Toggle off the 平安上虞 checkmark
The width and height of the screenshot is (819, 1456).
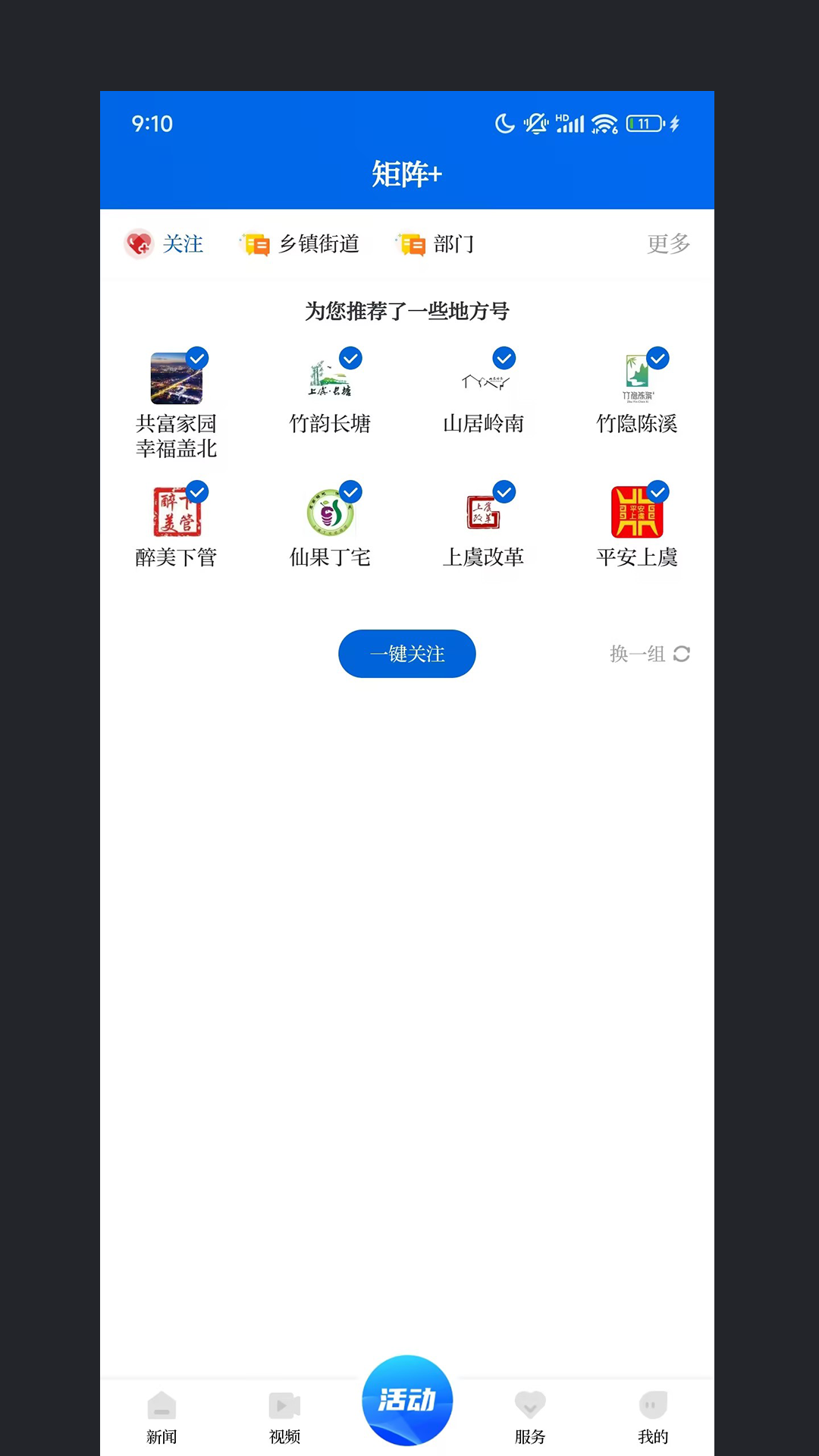[x=657, y=491]
